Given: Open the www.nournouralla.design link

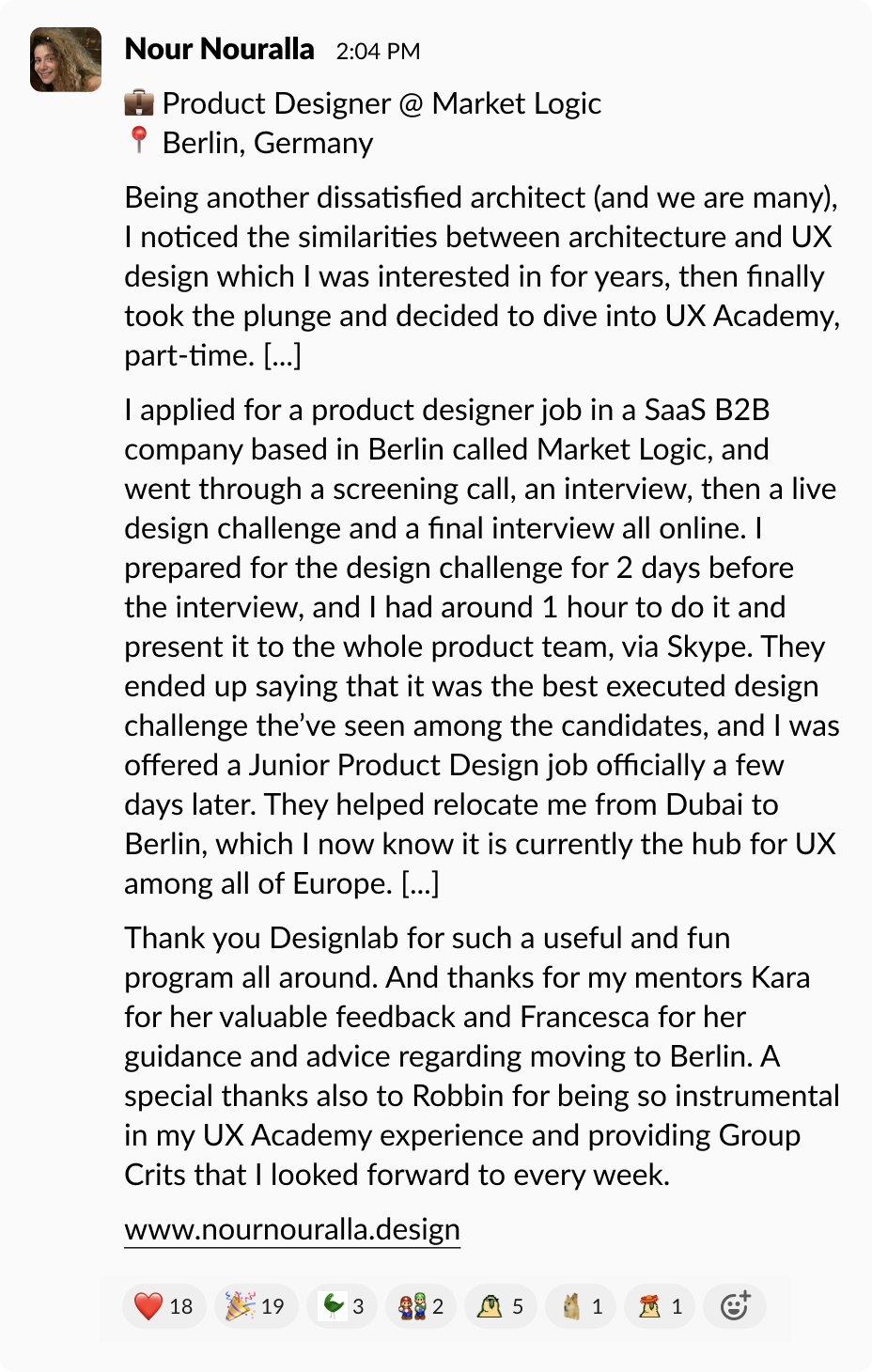Looking at the screenshot, I should (292, 1229).
